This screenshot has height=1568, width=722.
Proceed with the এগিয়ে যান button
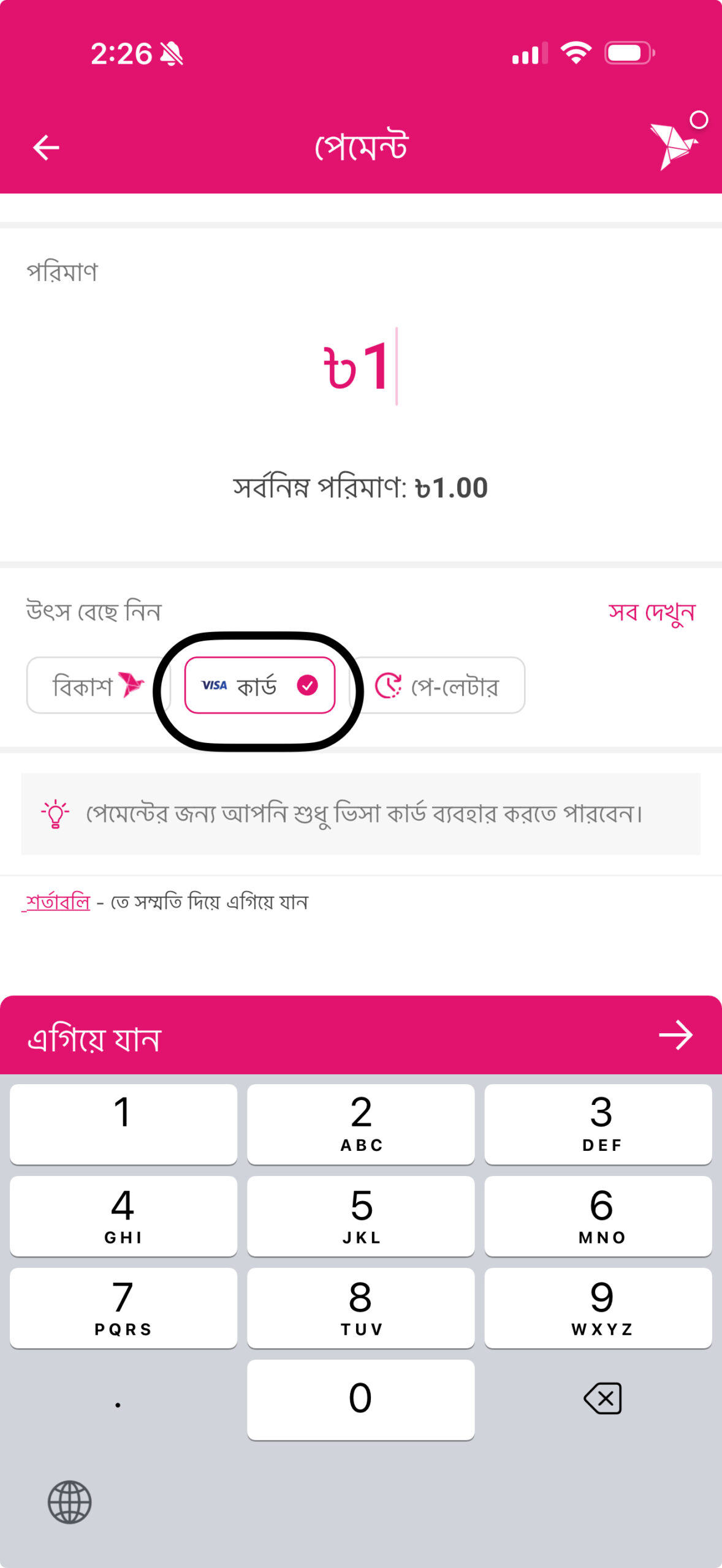tap(360, 1036)
